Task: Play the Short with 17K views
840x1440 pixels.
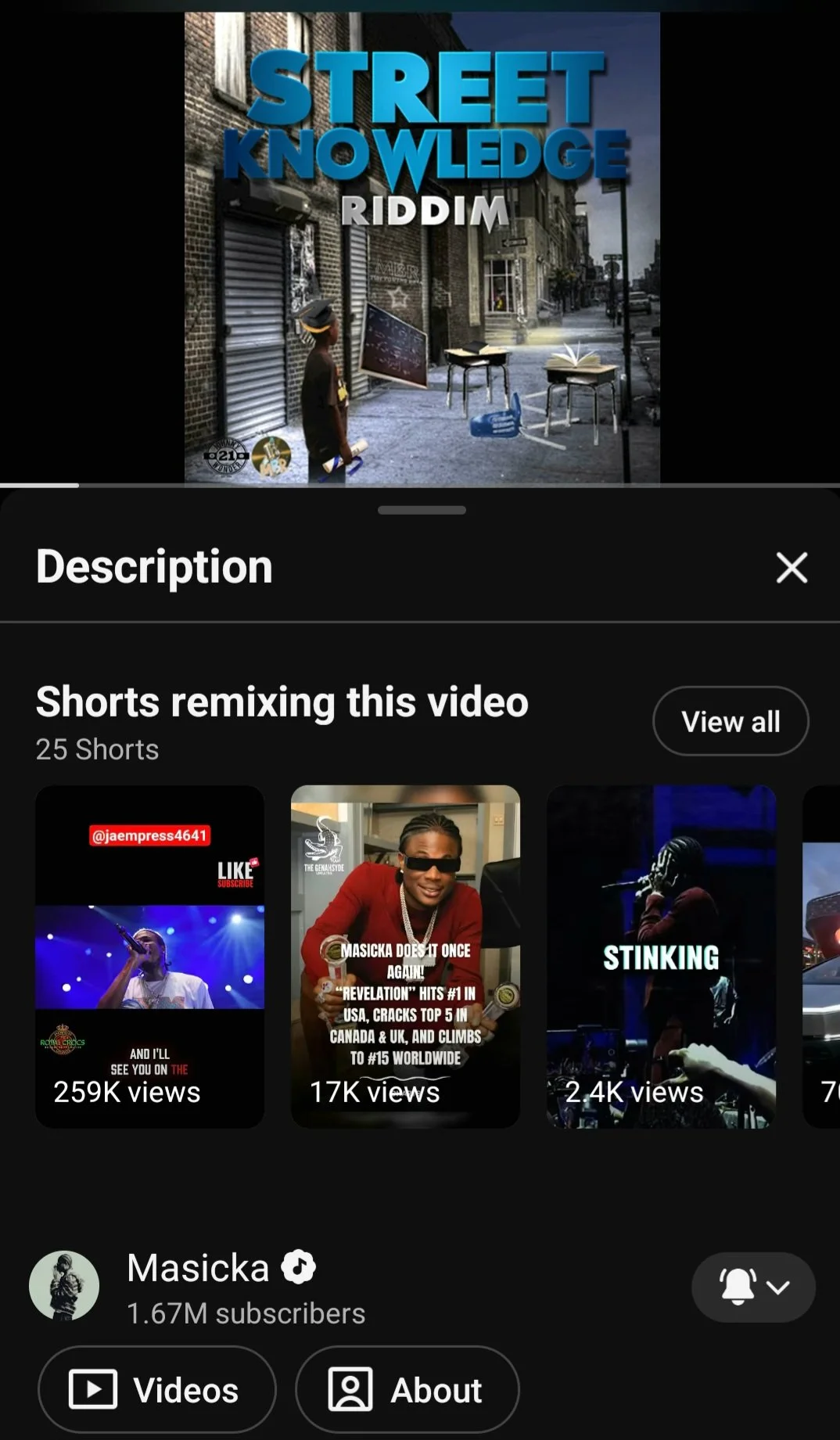Action: coord(405,956)
